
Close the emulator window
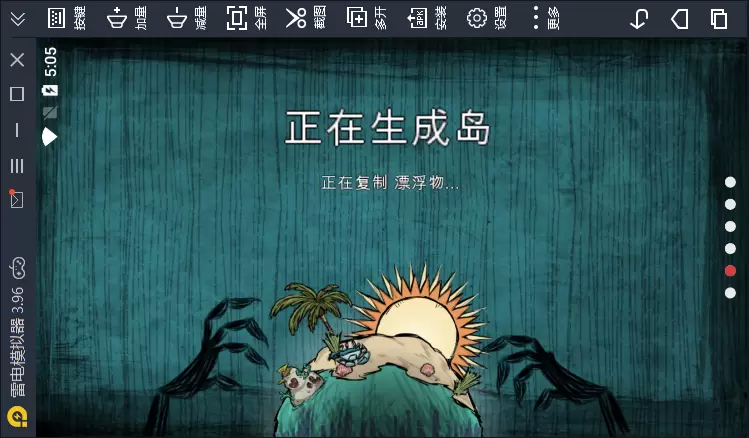point(17,60)
